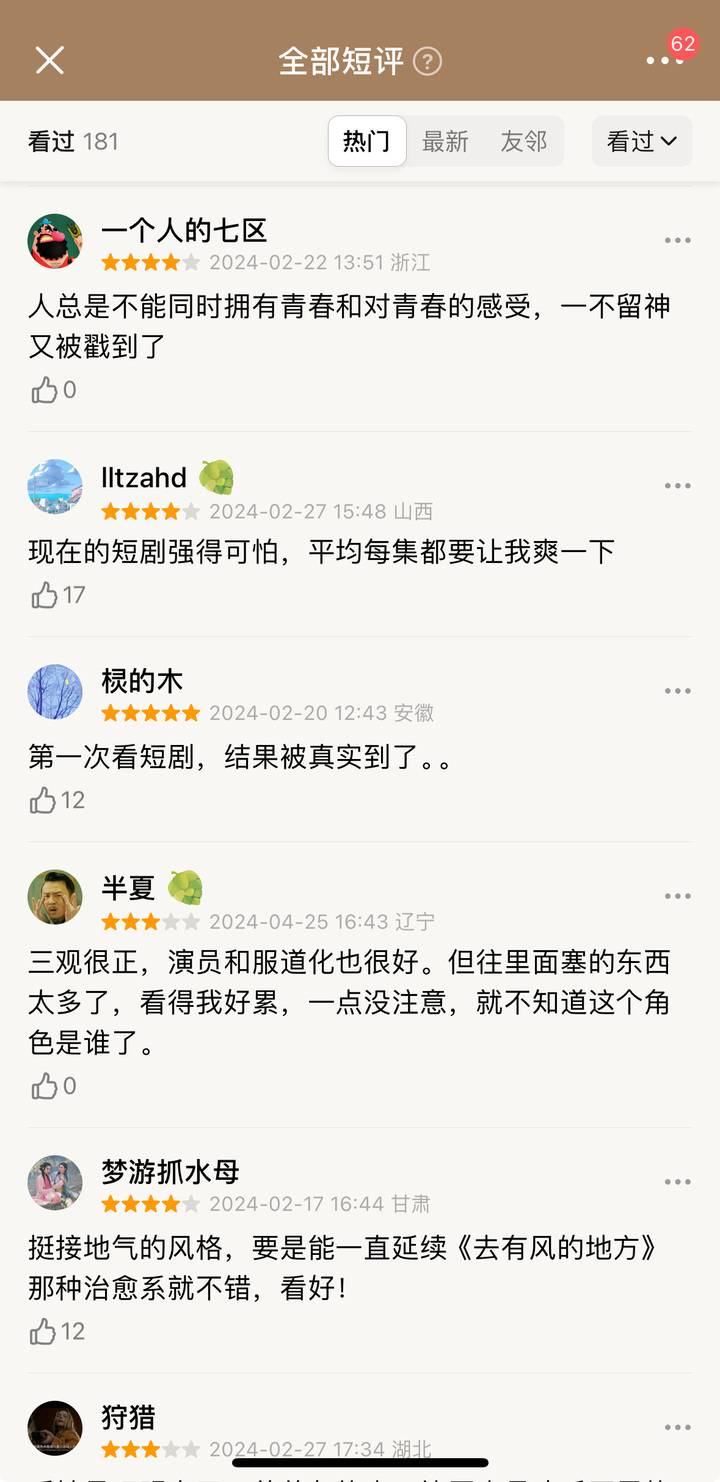Open more options for 一个人的七区's review

[677, 240]
